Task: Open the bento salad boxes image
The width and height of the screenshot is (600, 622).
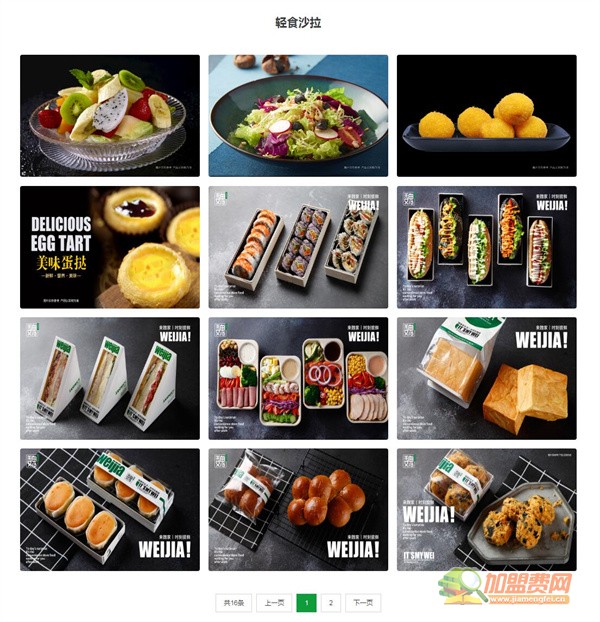Action: pyautogui.click(x=298, y=378)
